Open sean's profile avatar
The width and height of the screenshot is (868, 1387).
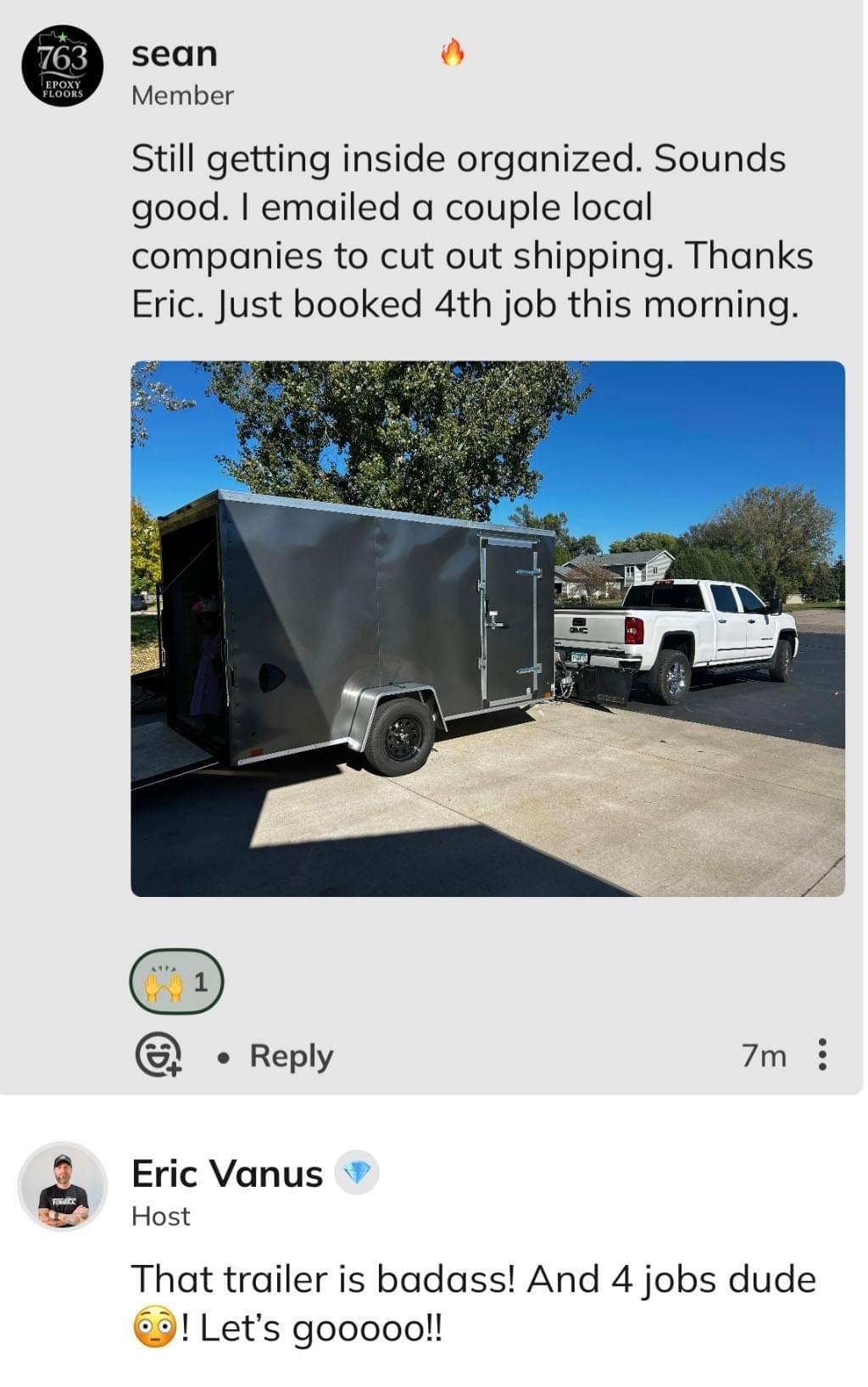tap(62, 67)
